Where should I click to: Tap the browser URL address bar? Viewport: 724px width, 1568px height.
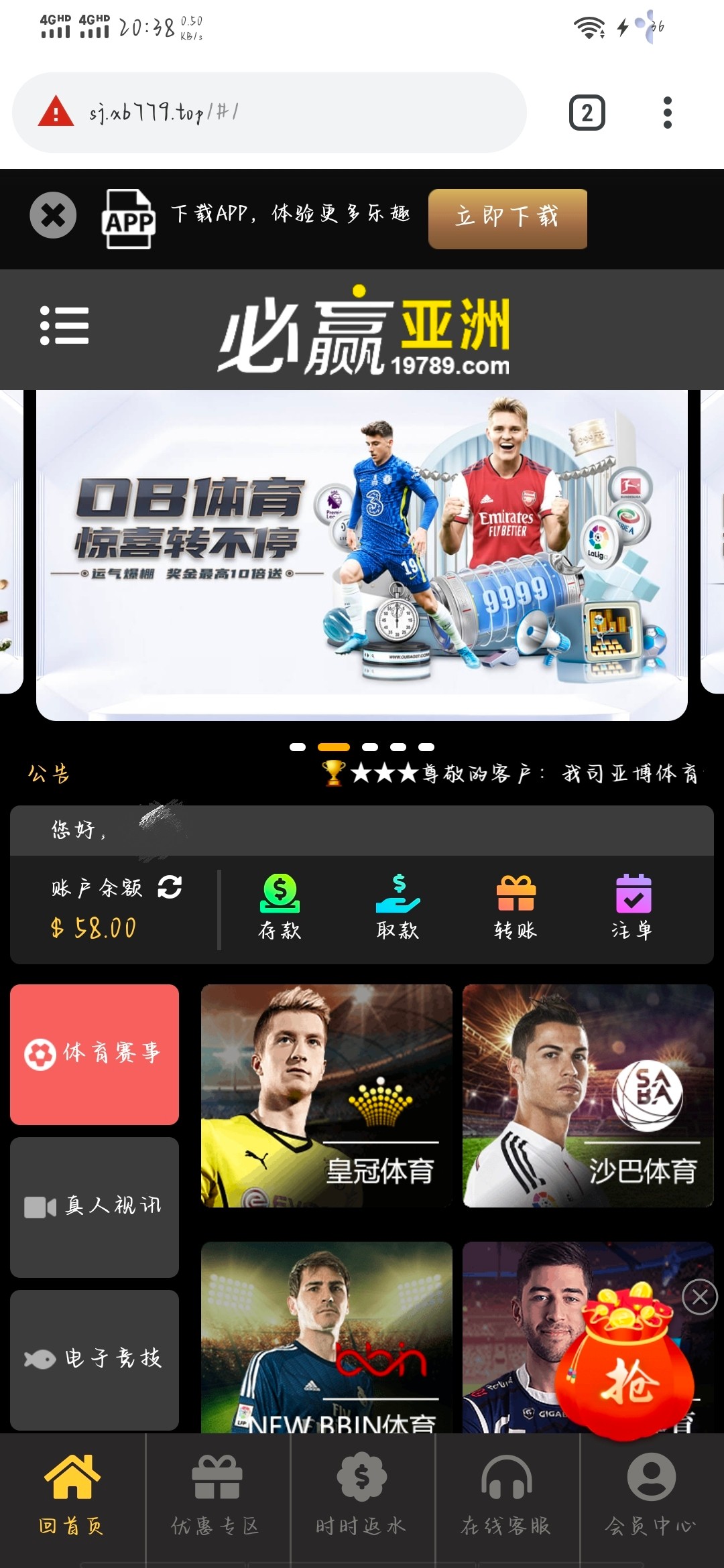pyautogui.click(x=268, y=113)
